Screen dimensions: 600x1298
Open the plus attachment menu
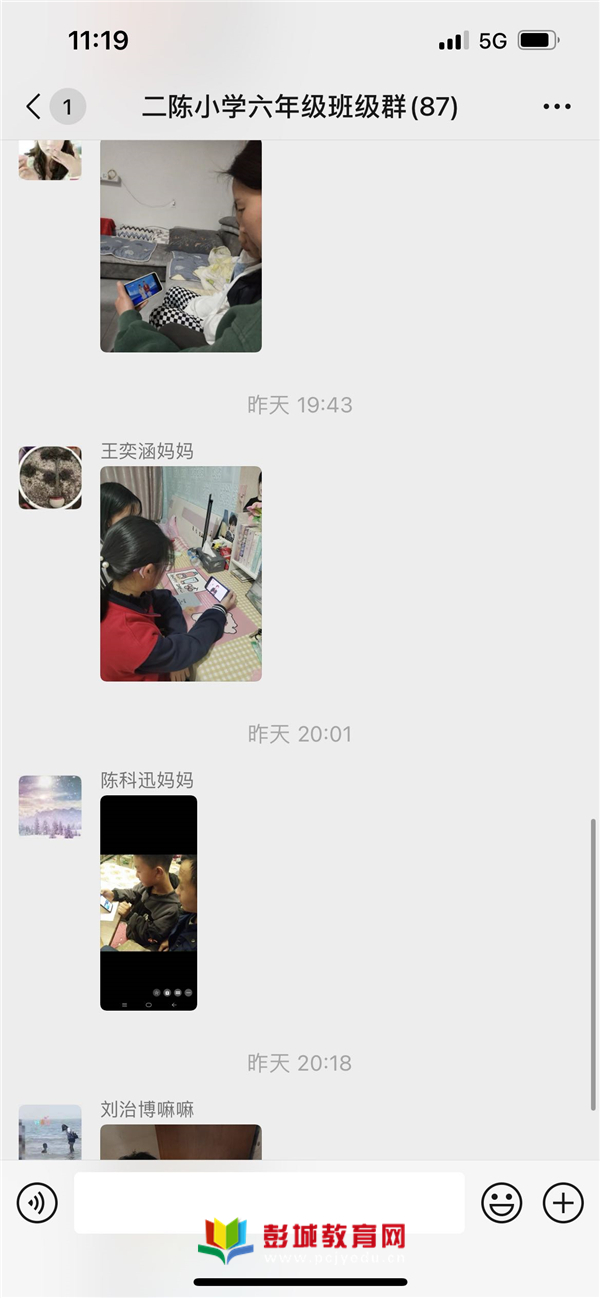point(562,1202)
